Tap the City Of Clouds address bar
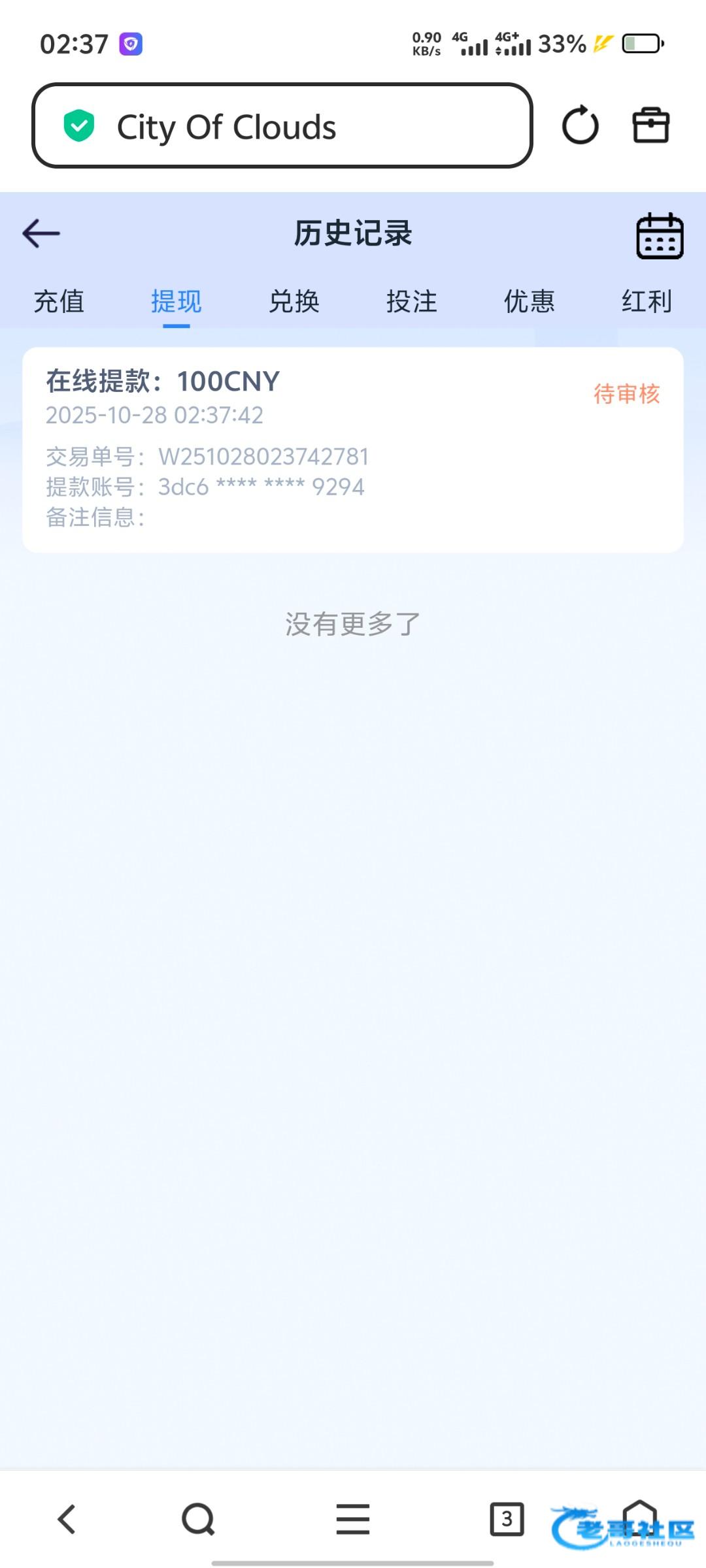Viewport: 706px width, 1568px height. (282, 125)
